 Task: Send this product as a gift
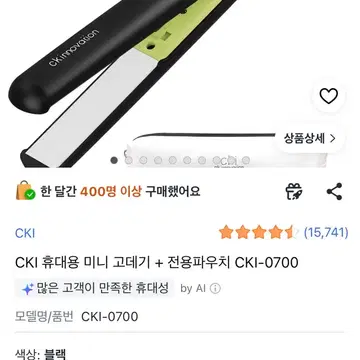pyautogui.click(x=294, y=191)
